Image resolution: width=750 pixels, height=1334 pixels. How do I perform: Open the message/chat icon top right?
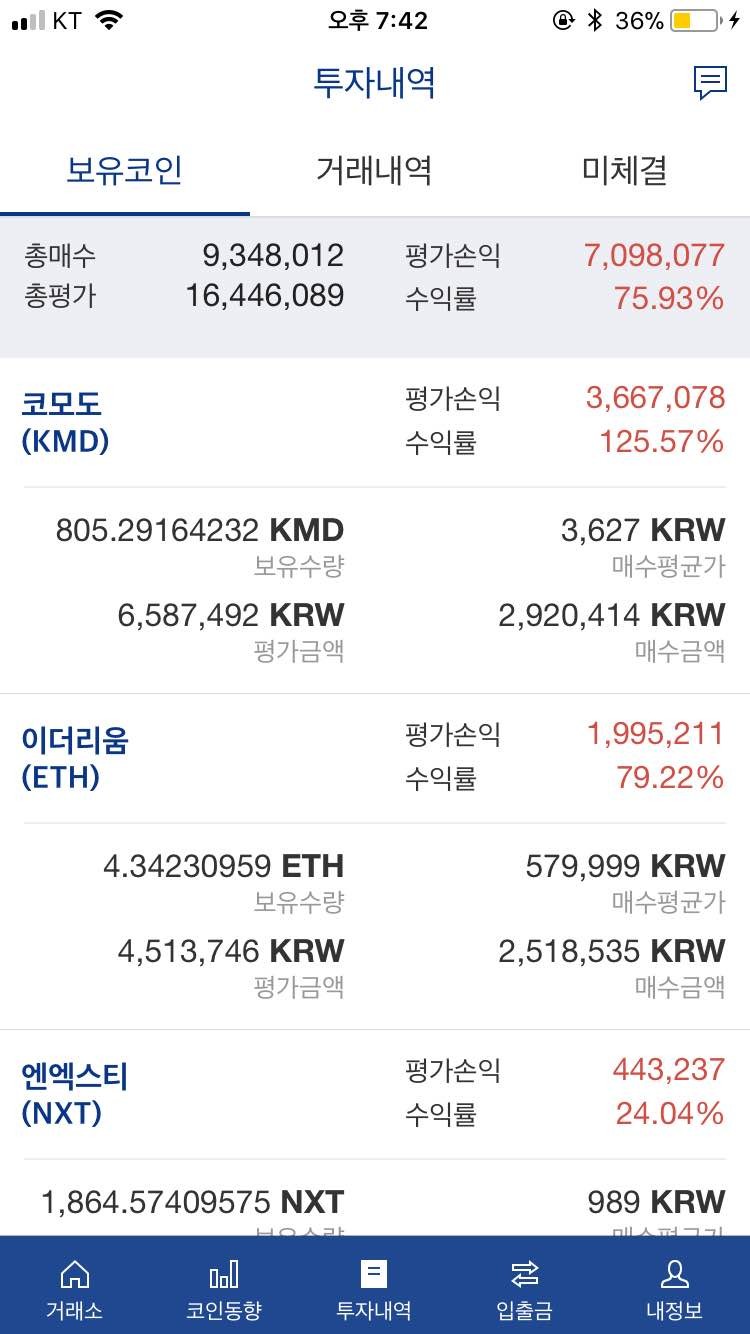[x=711, y=82]
